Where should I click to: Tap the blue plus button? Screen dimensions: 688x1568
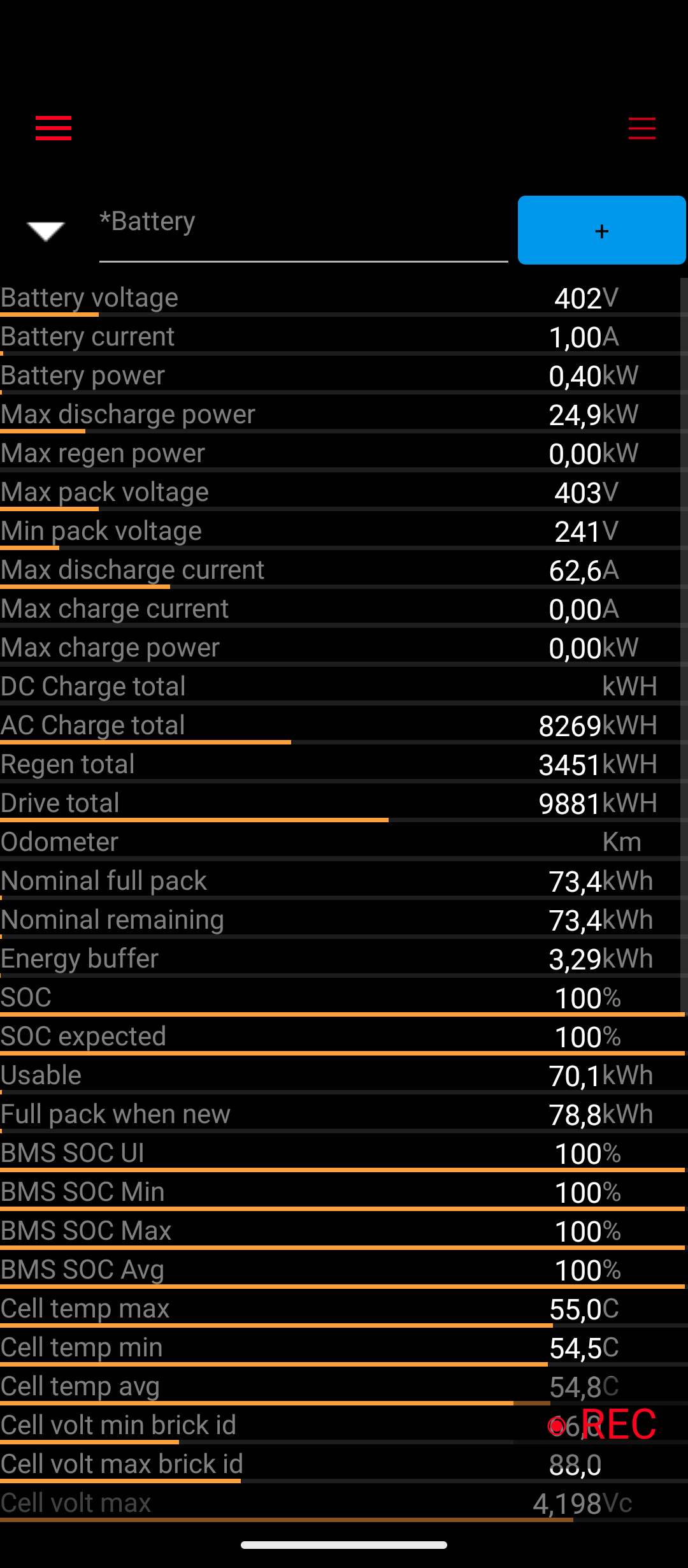pos(601,230)
